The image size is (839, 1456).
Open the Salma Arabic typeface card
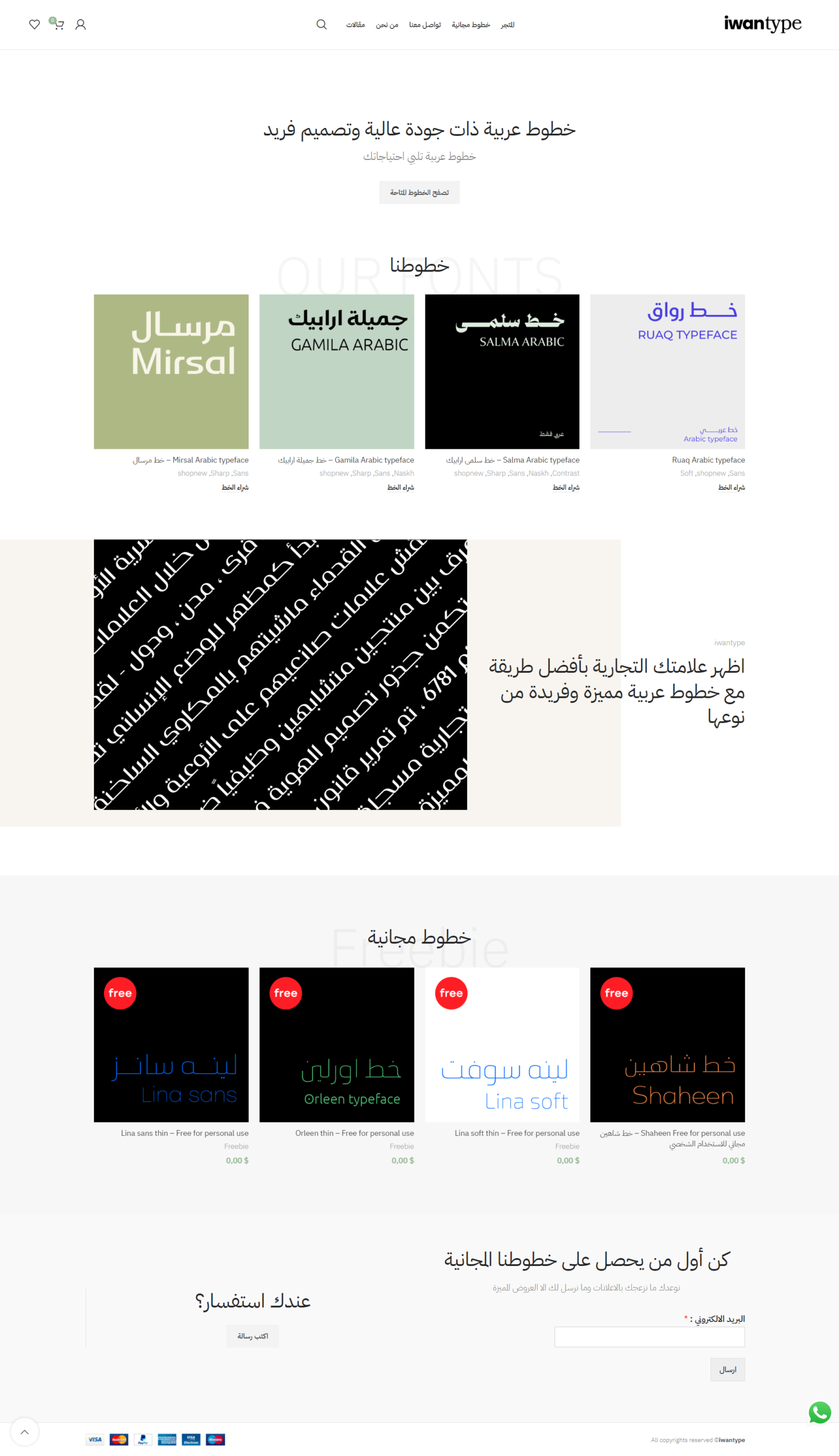coord(502,371)
